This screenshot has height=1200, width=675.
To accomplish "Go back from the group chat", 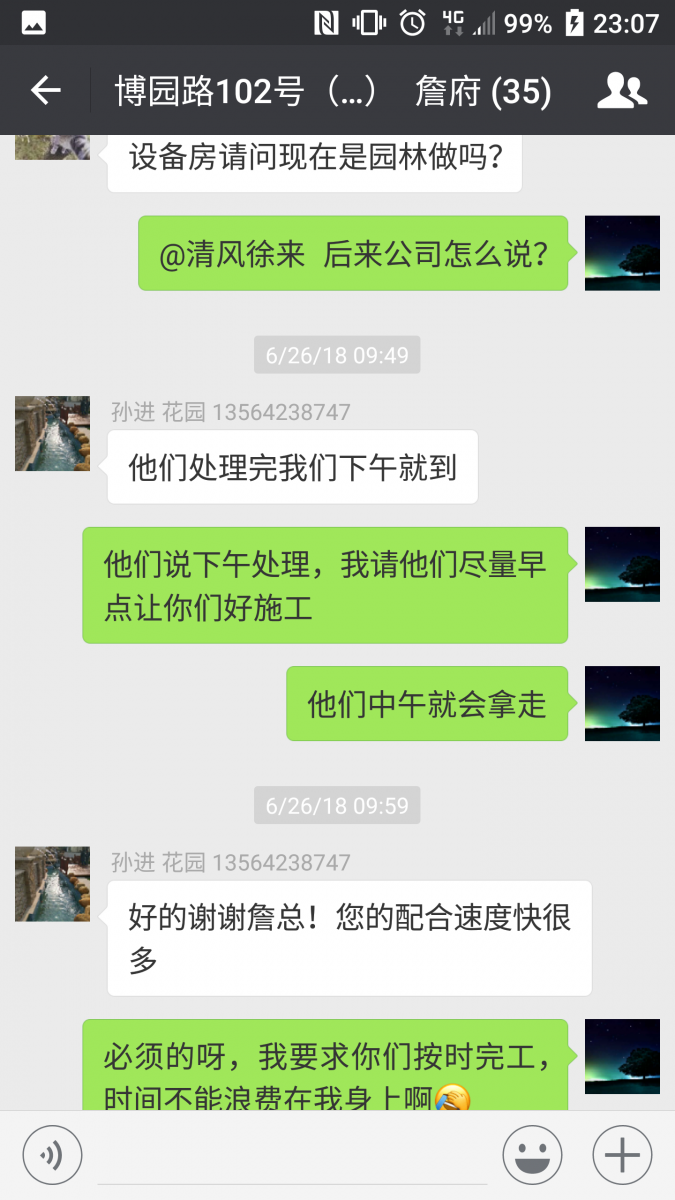I will (45, 91).
